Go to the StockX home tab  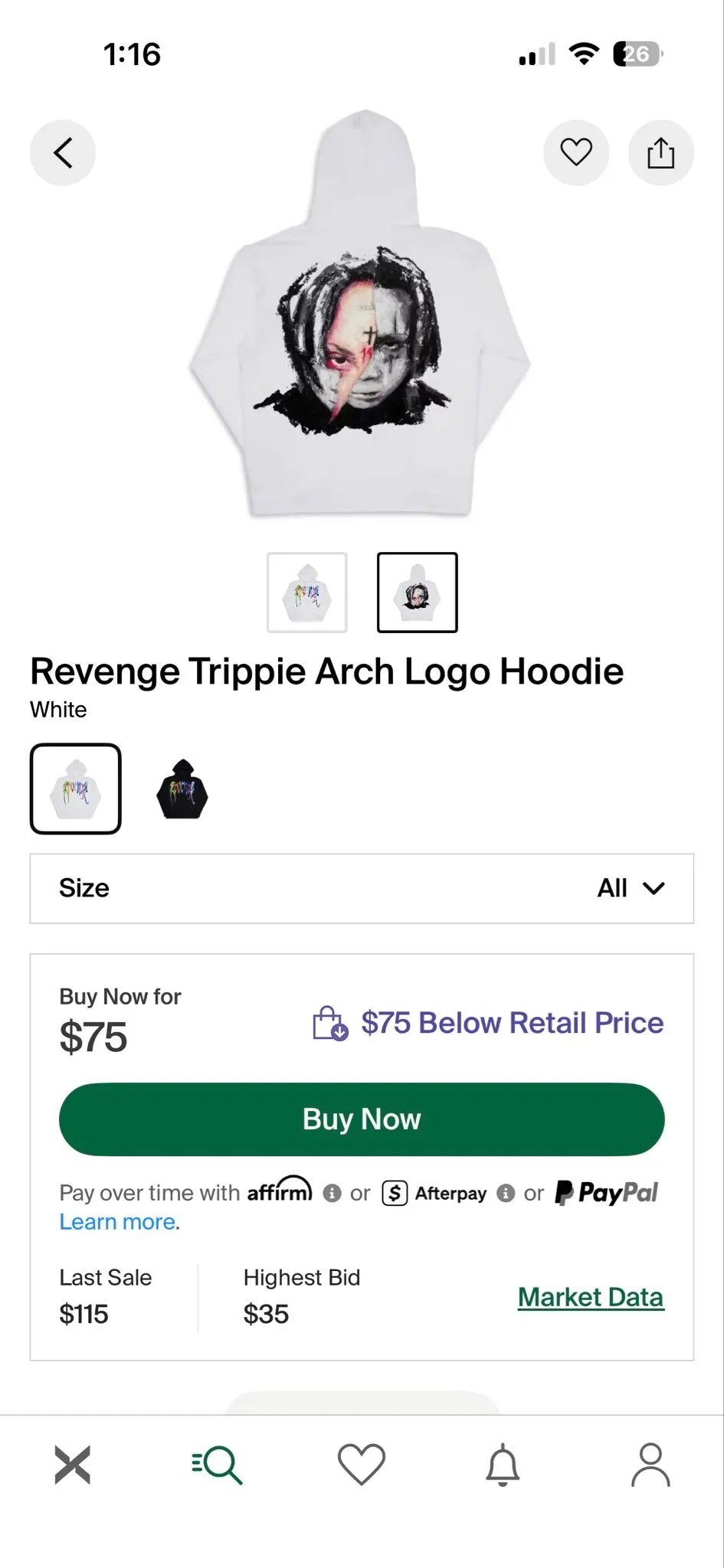tap(73, 1465)
